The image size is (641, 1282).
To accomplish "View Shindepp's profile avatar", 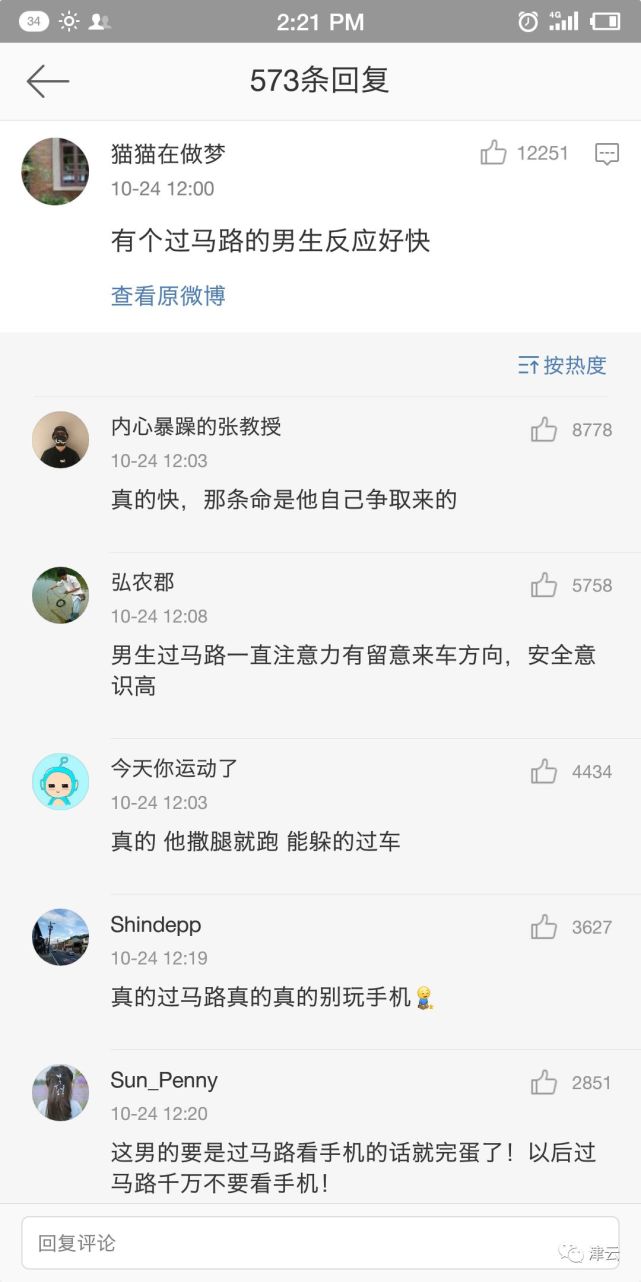I will 60,937.
